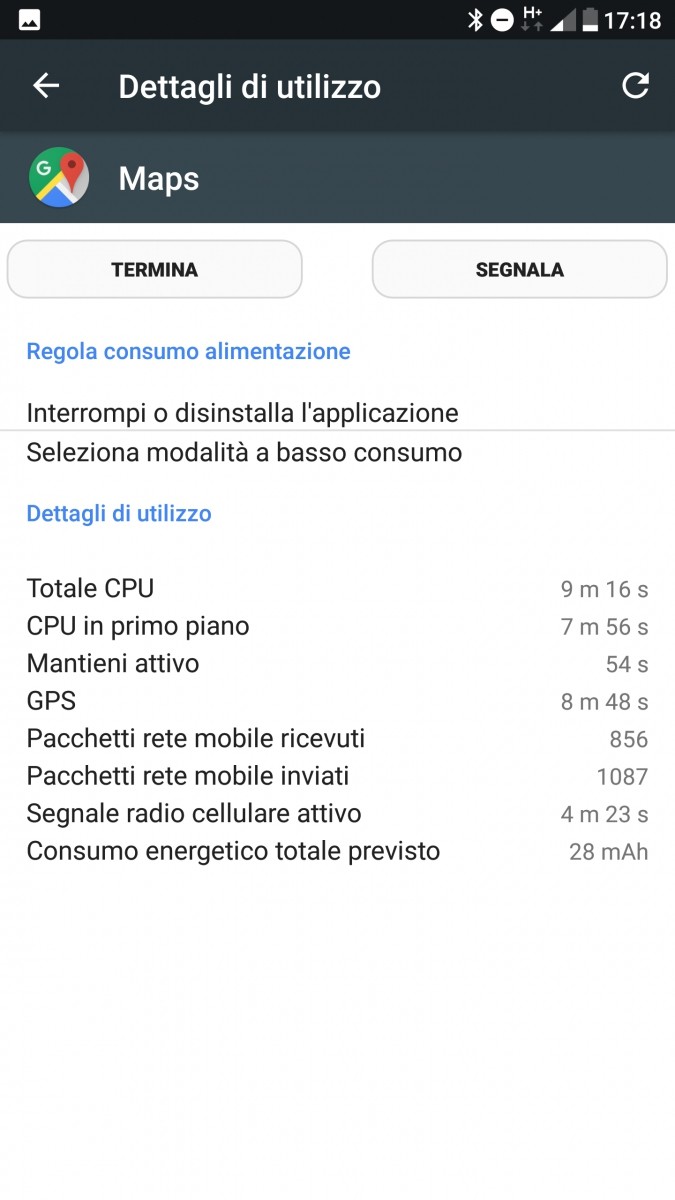675x1200 pixels.
Task: Open Interrompi o disinstalla l'applicazione
Action: point(242,412)
